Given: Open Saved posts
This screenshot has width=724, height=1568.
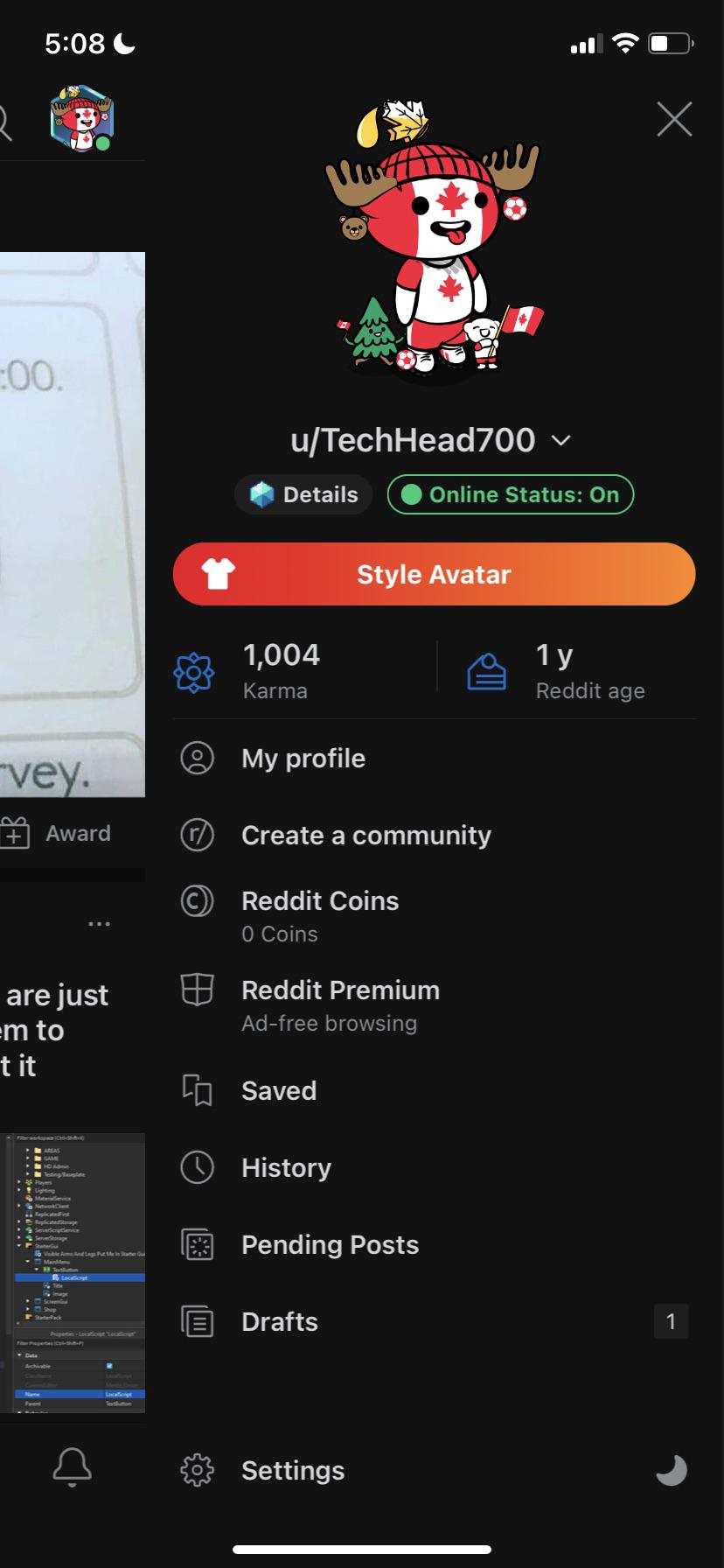Looking at the screenshot, I should point(278,1090).
